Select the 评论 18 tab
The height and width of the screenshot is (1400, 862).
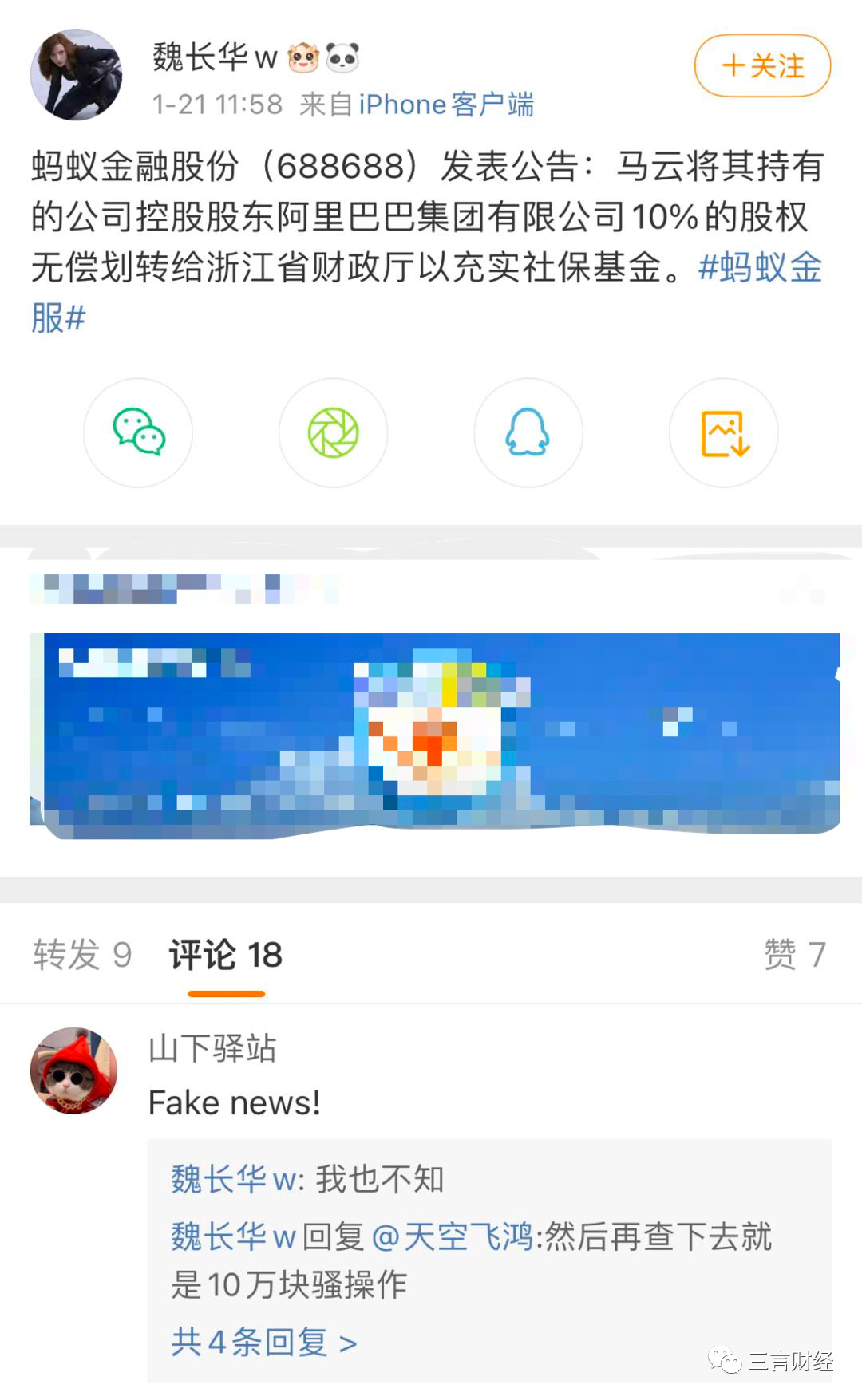[226, 955]
